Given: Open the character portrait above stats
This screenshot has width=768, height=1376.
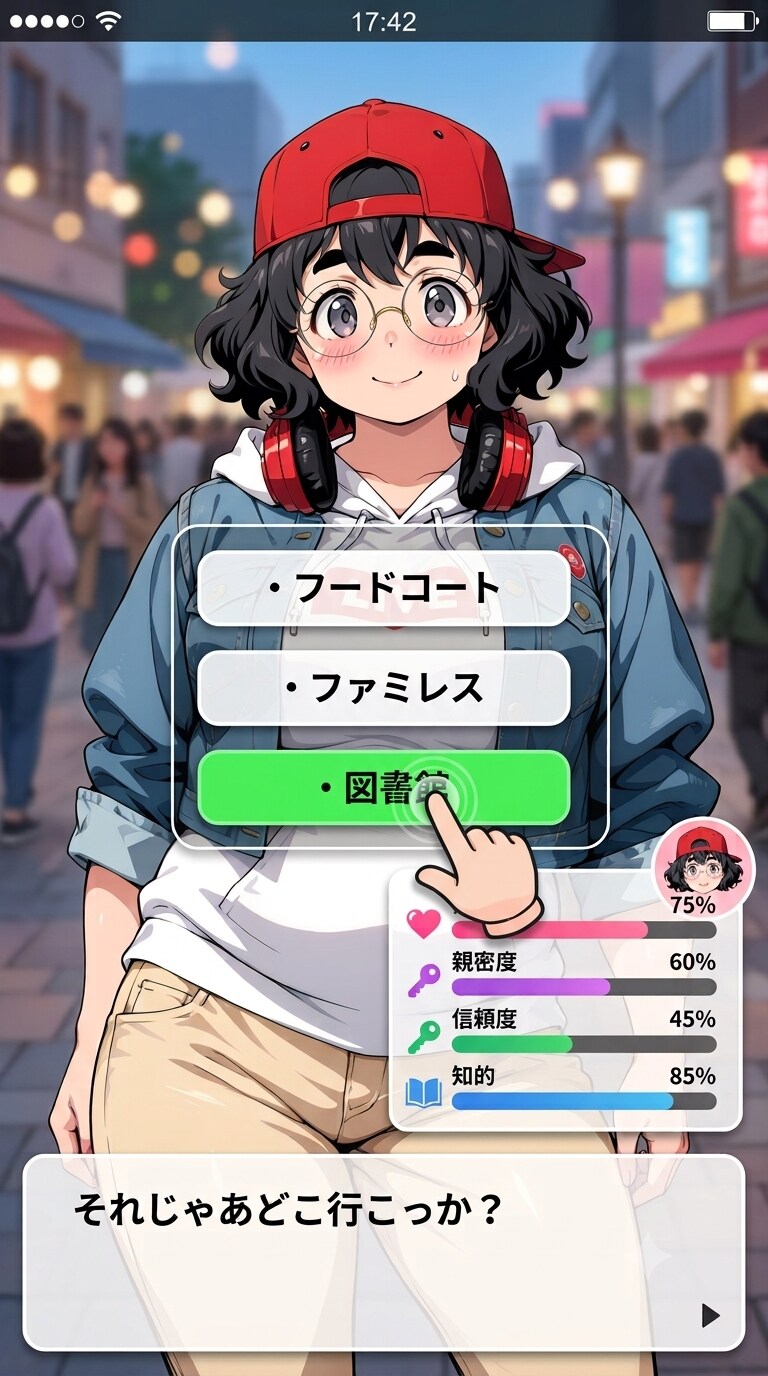Looking at the screenshot, I should pyautogui.click(x=704, y=863).
